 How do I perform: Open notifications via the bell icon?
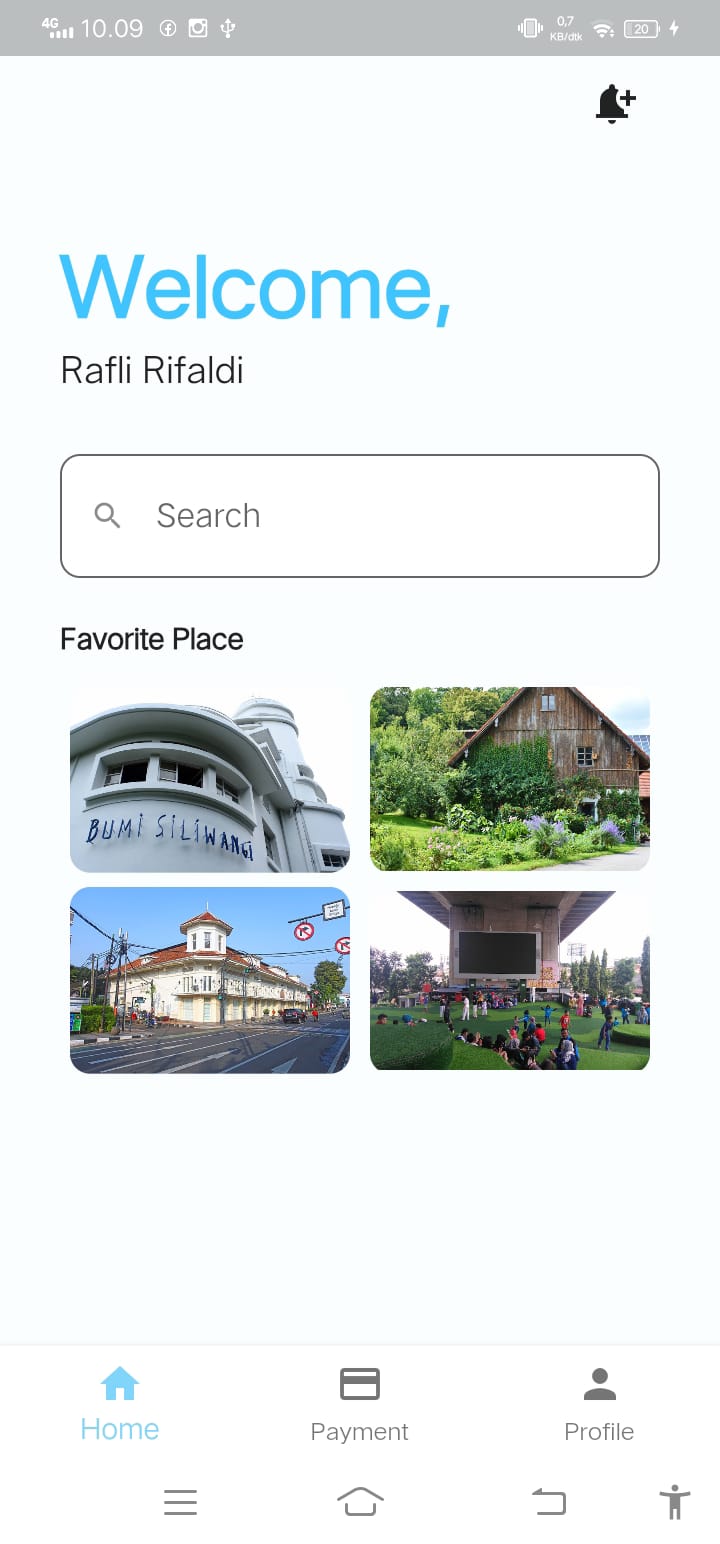click(x=613, y=102)
